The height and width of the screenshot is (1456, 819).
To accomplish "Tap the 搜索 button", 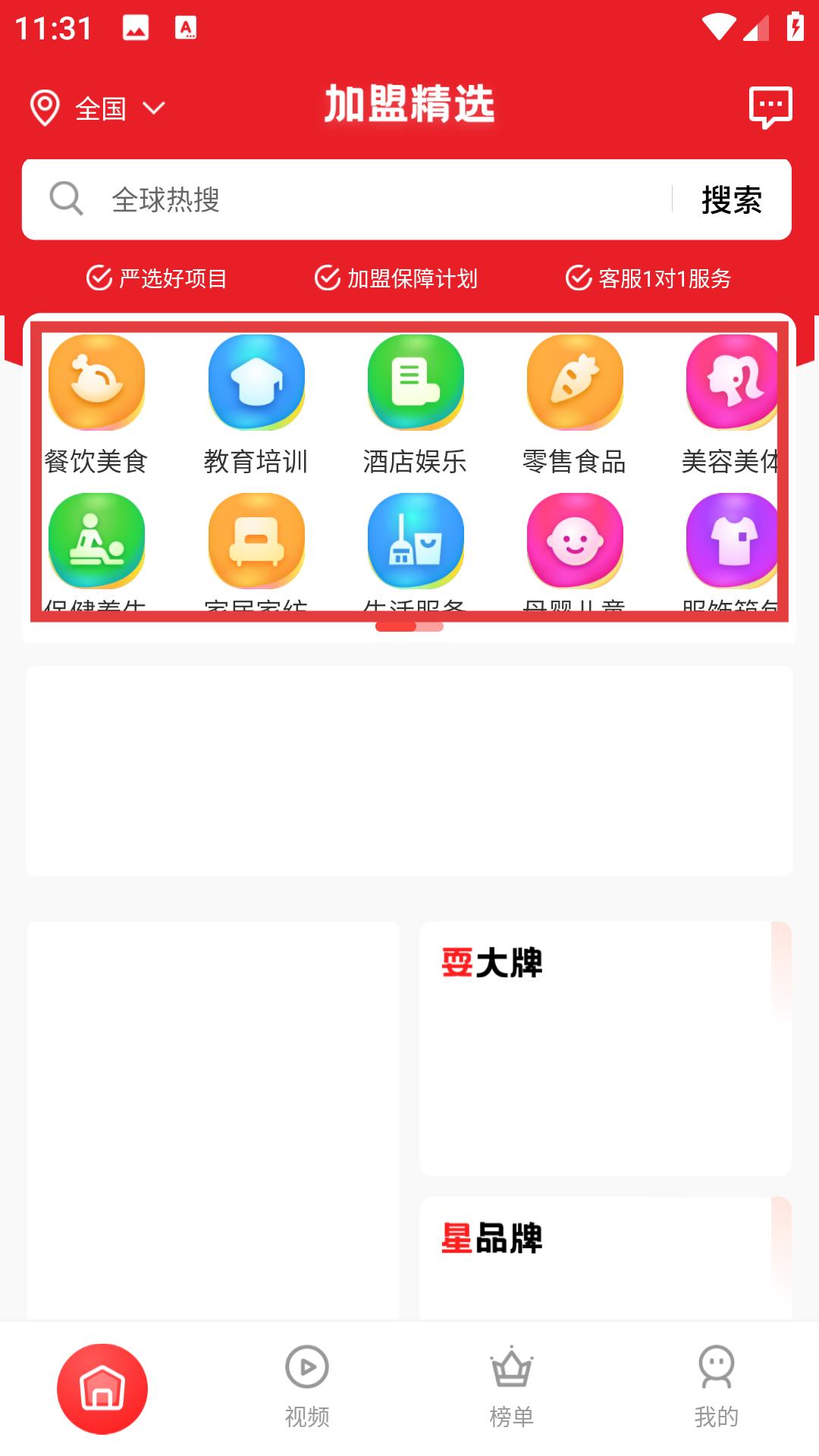I will tap(731, 200).
